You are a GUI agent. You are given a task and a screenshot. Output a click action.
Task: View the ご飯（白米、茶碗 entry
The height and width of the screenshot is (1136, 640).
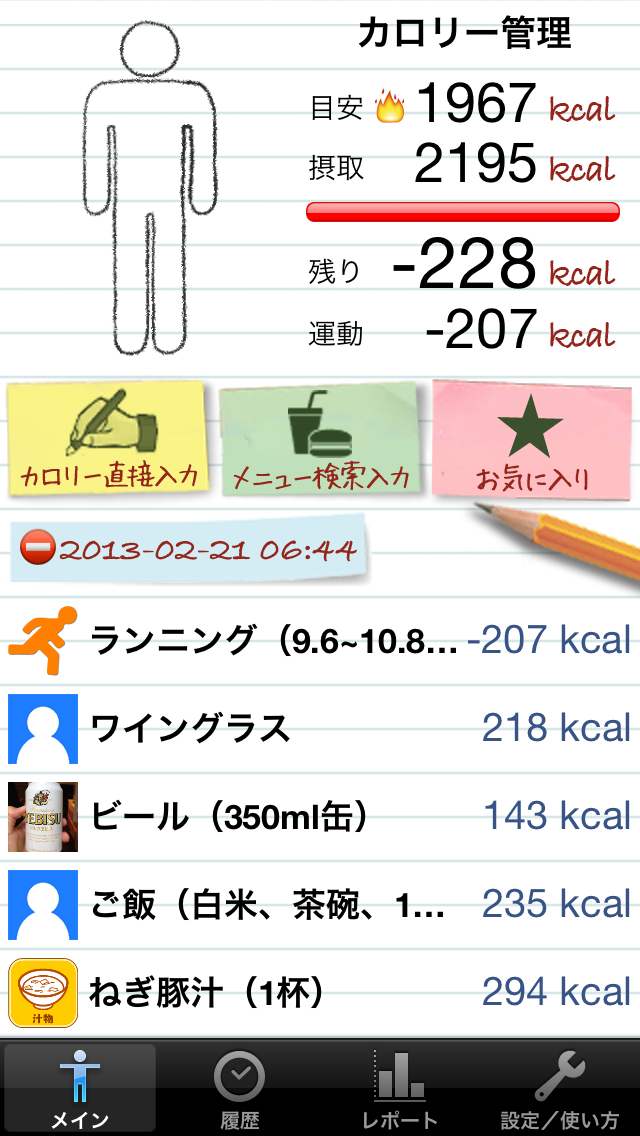tap(320, 905)
